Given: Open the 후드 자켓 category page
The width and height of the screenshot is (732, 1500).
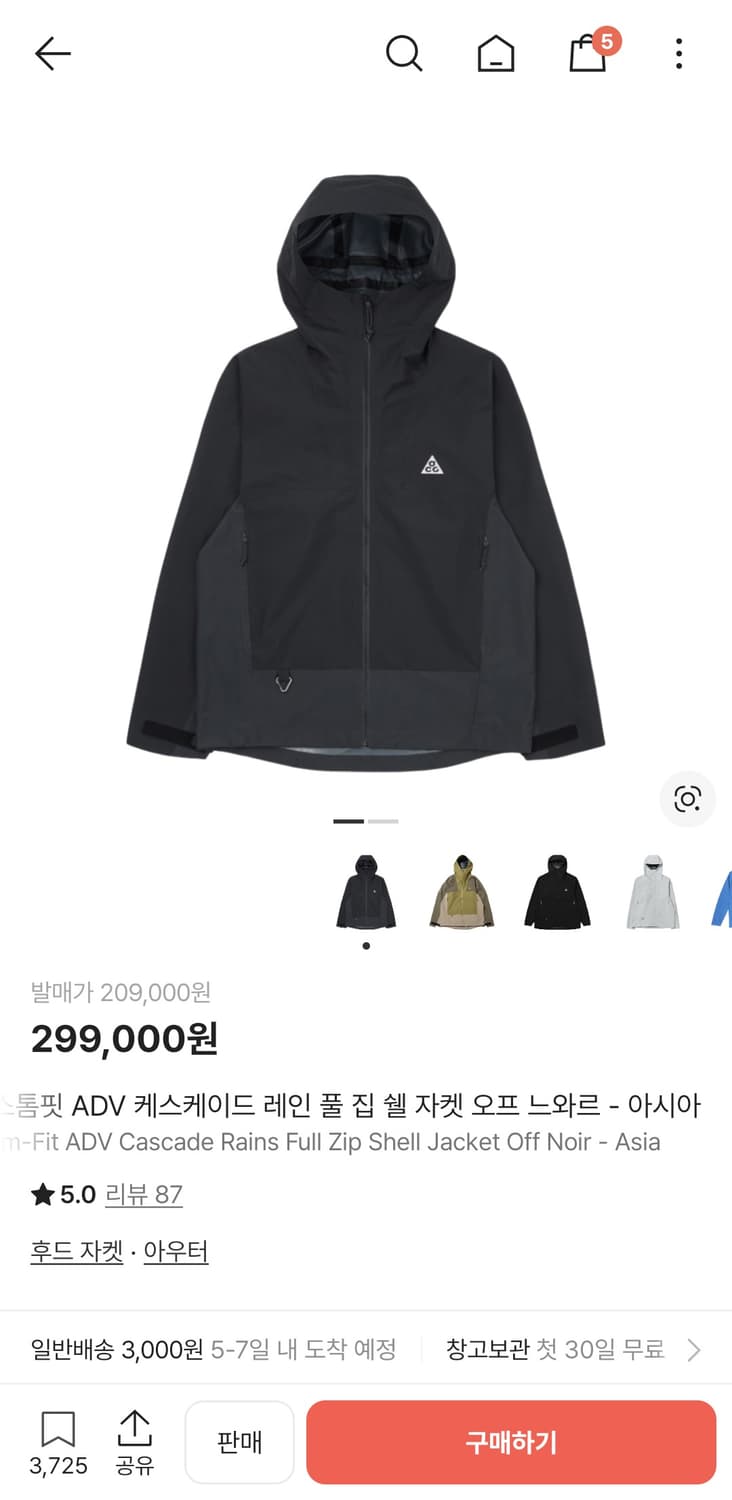Looking at the screenshot, I should pyautogui.click(x=76, y=1251).
